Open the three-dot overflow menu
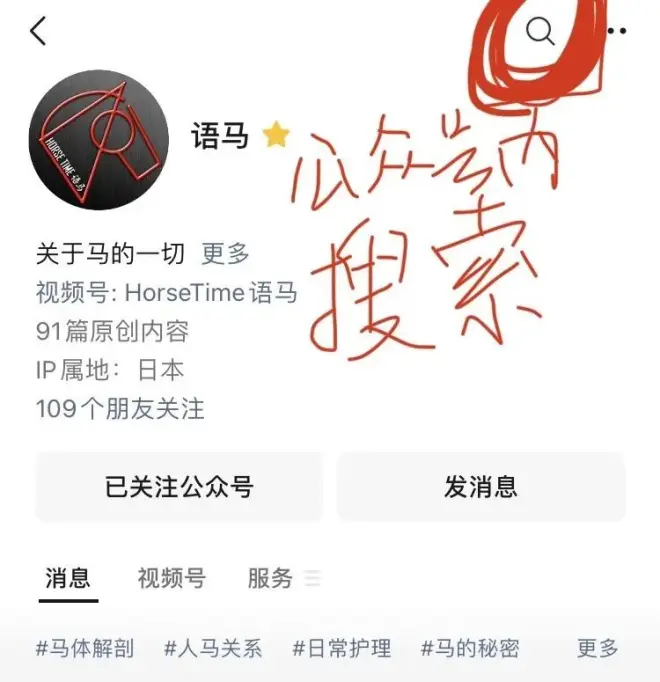Screen dimensions: 660x682 click(x=617, y=32)
